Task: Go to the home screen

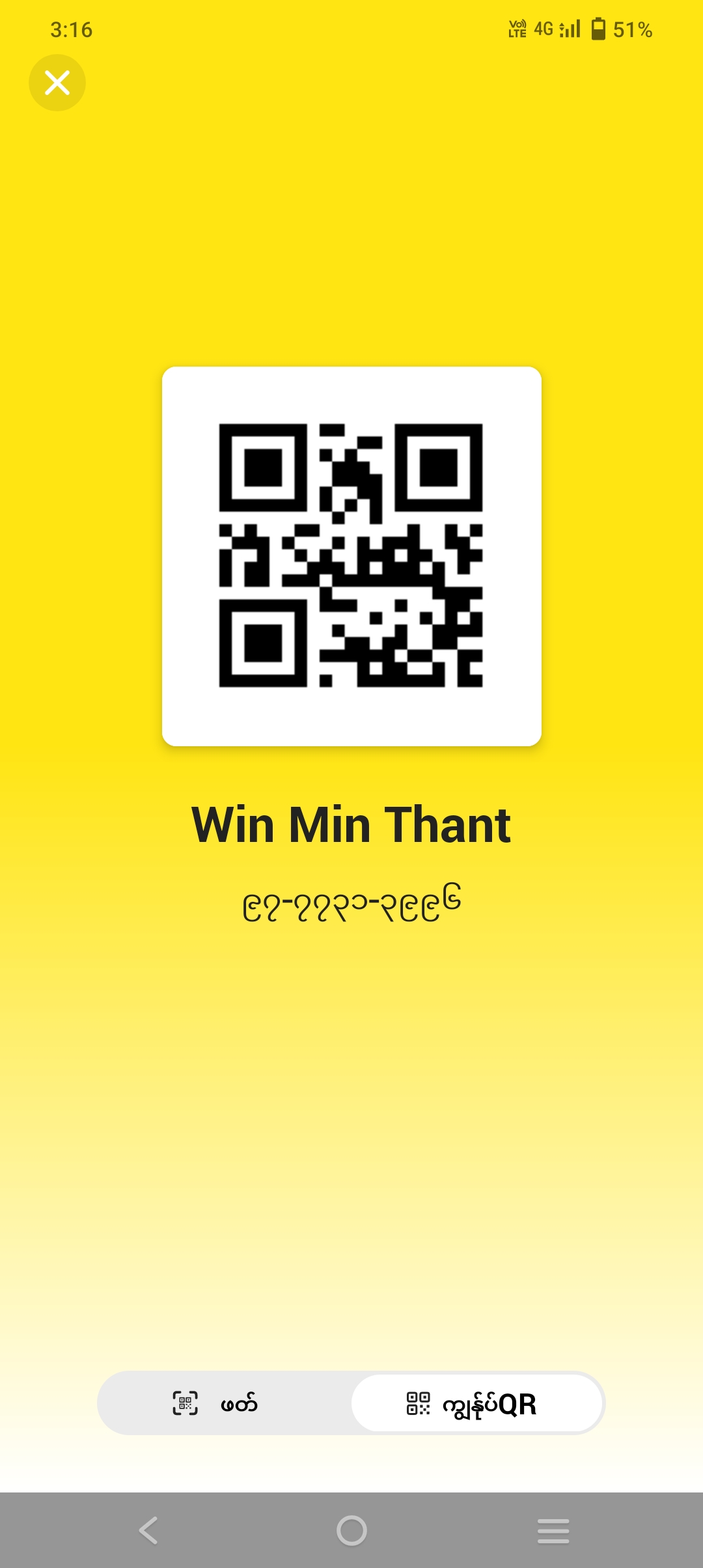Action: (351, 1530)
